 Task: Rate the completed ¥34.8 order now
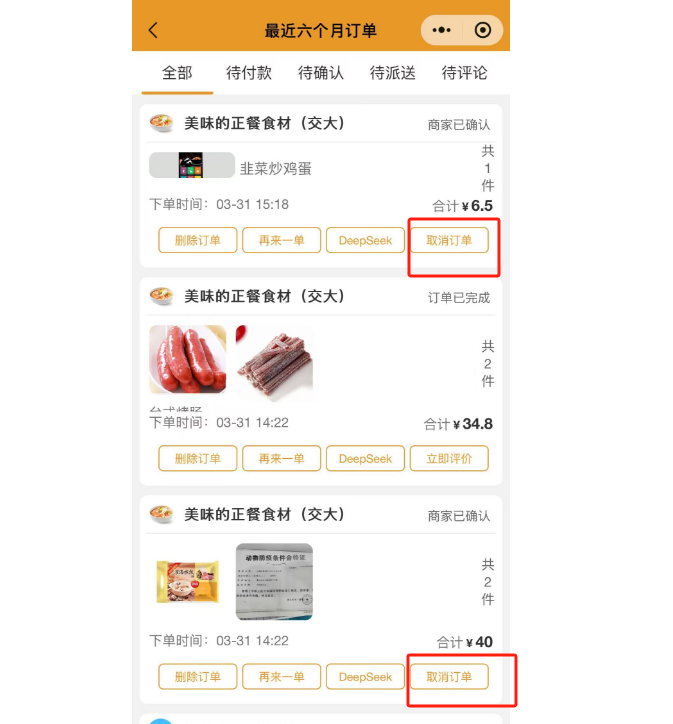pos(449,458)
